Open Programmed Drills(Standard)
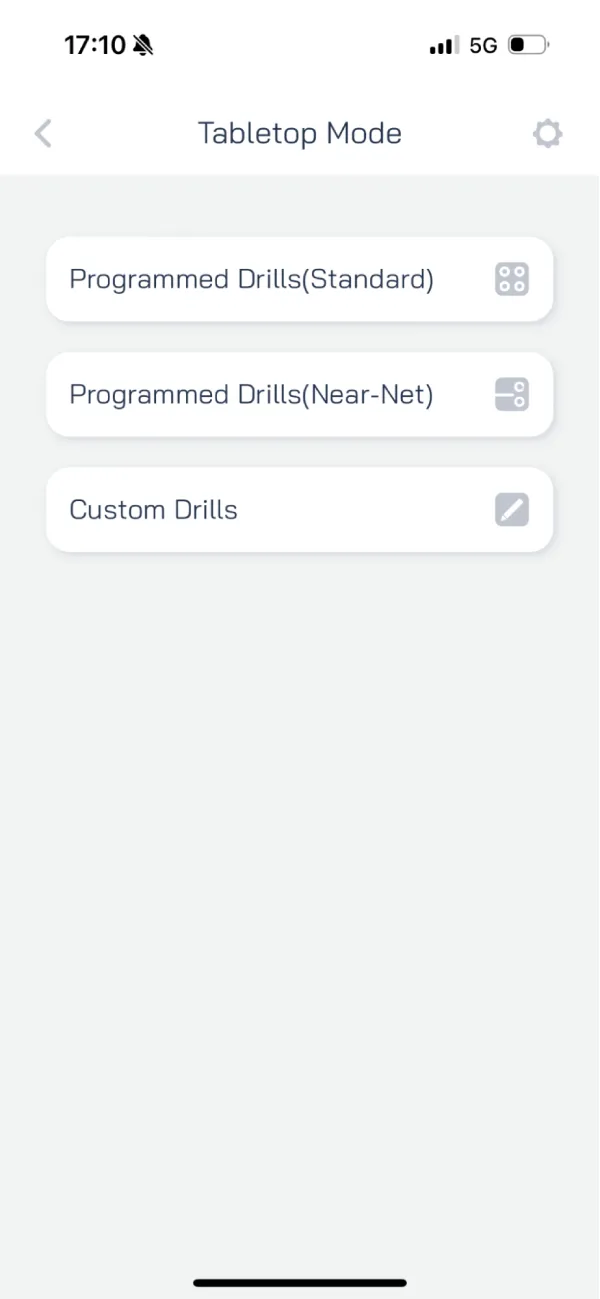 click(299, 279)
